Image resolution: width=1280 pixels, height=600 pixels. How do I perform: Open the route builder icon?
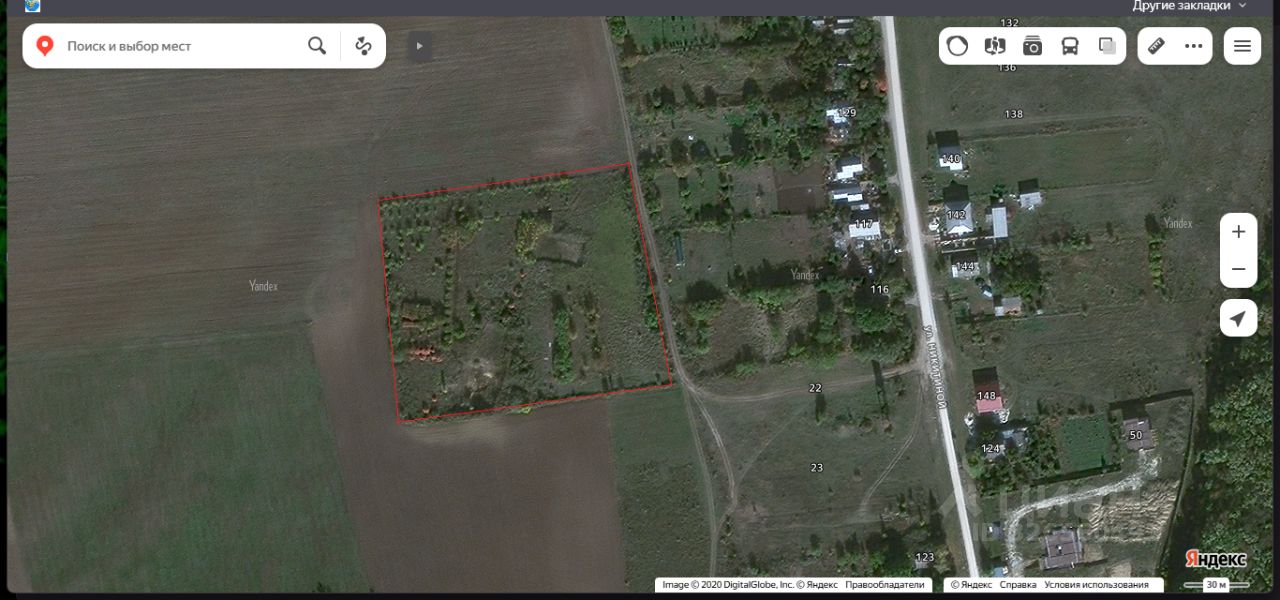coord(363,46)
